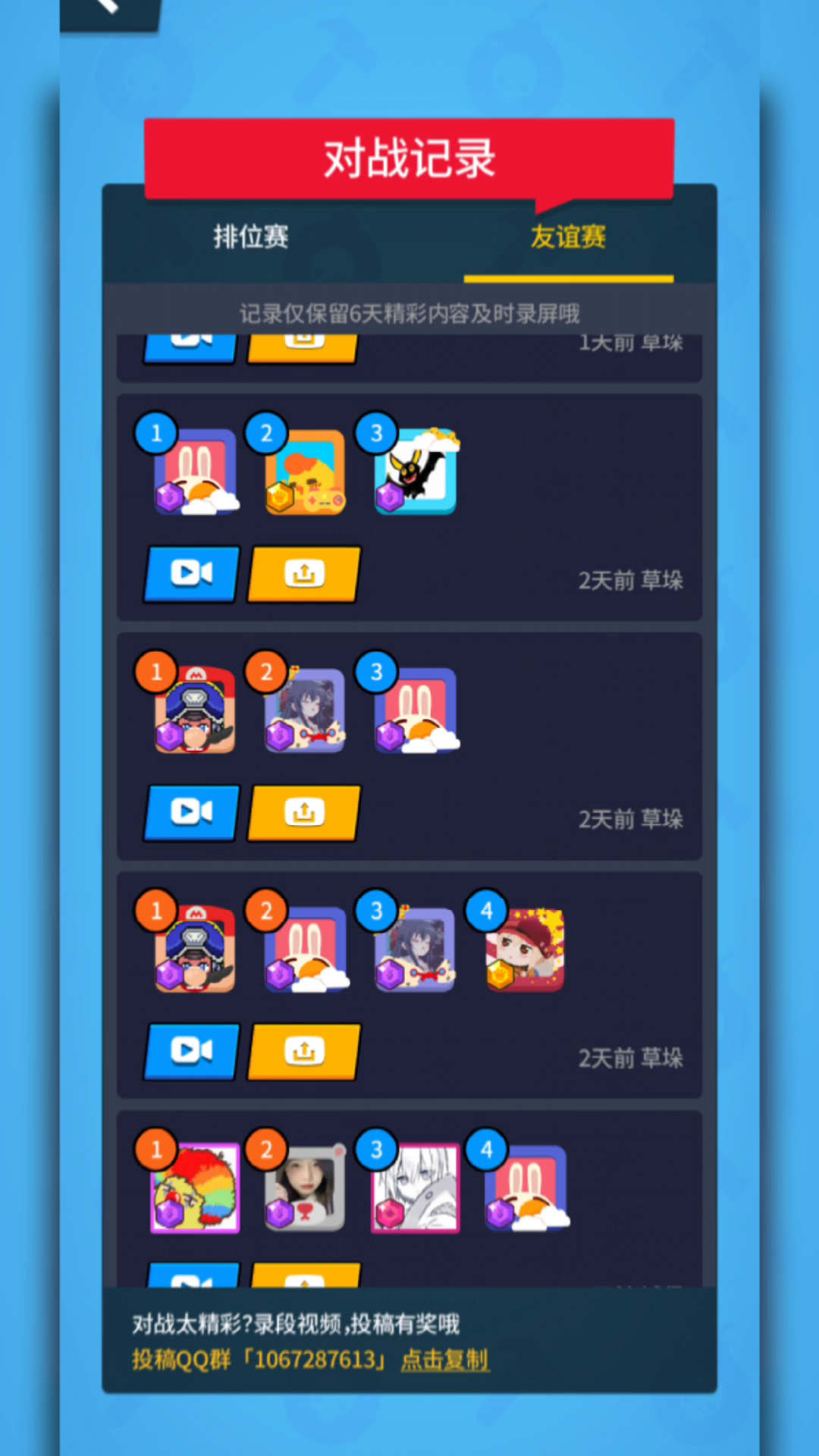This screenshot has height=1456, width=819.
Task: Tap 点击复制 to copy the QQ group number
Action: pyautogui.click(x=445, y=1360)
